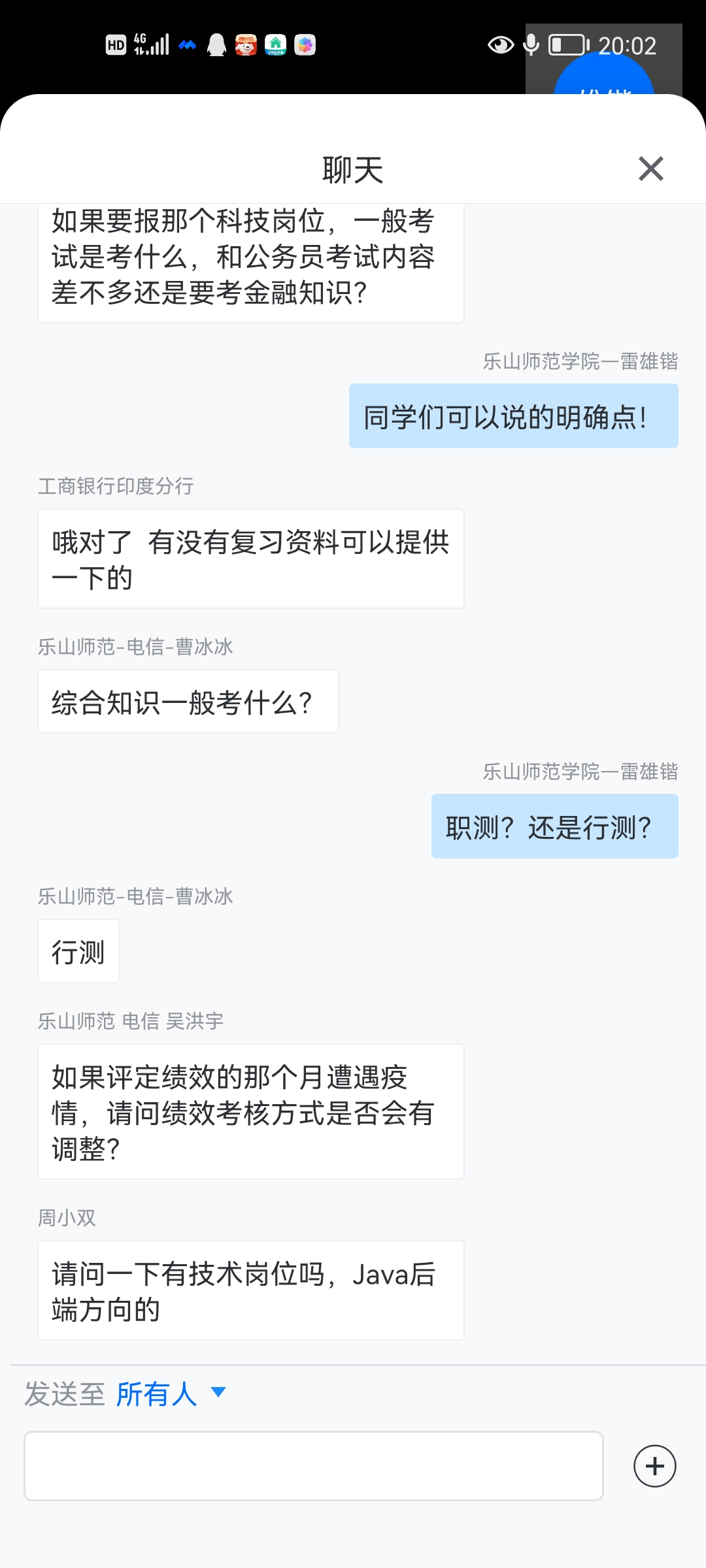
Task: Close the 聊天 chat panel
Action: click(650, 169)
